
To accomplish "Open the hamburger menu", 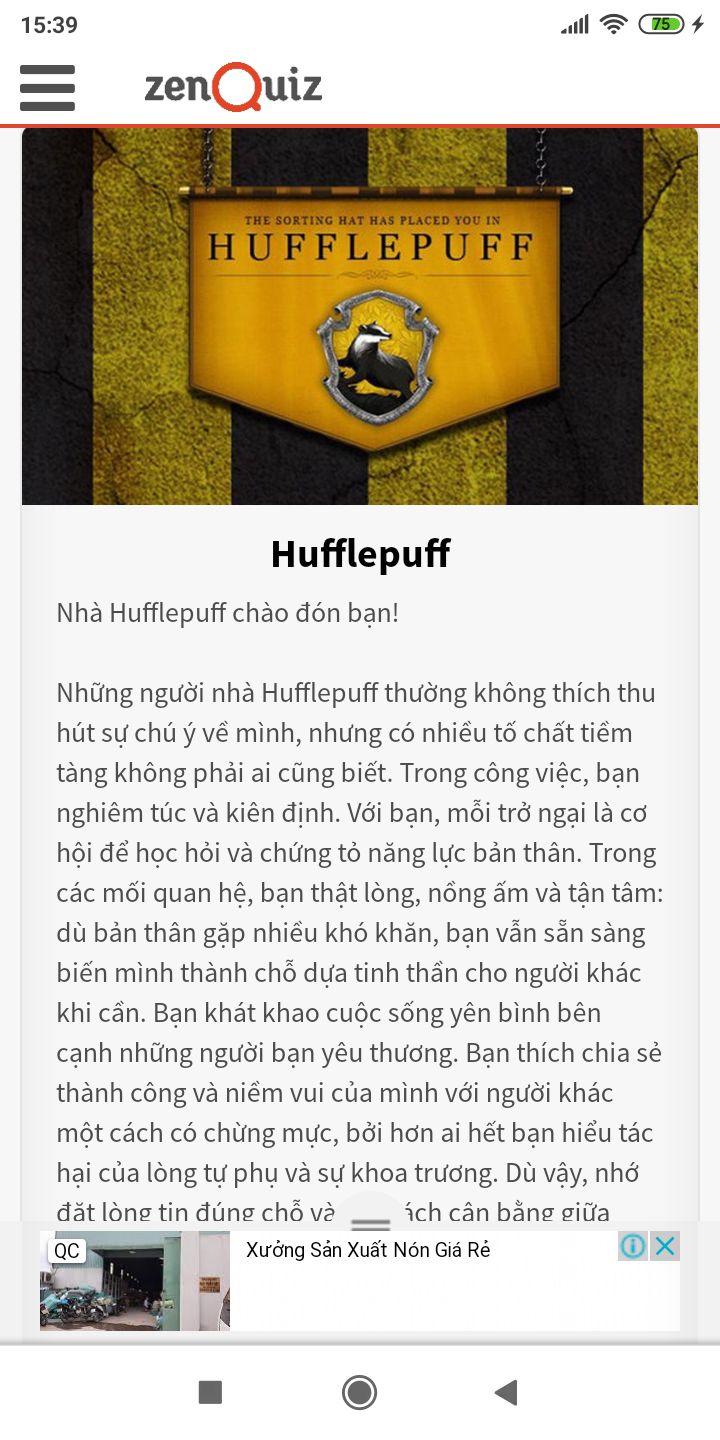I will click(47, 87).
